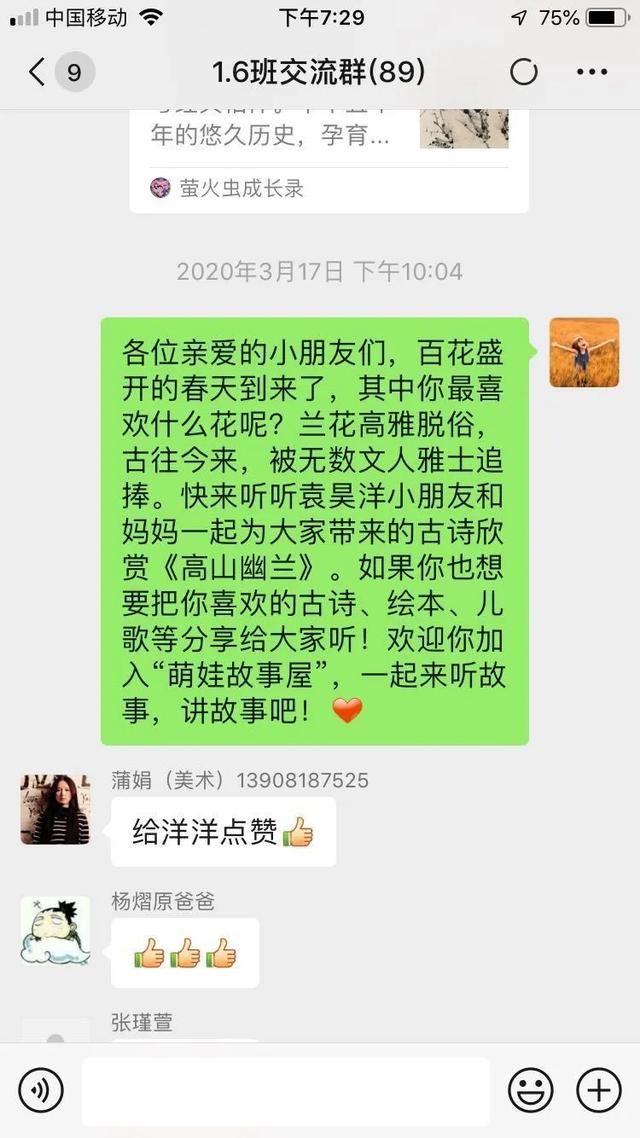Open the group chat overflow menu
Image resolution: width=640 pixels, height=1138 pixels.
point(592,72)
